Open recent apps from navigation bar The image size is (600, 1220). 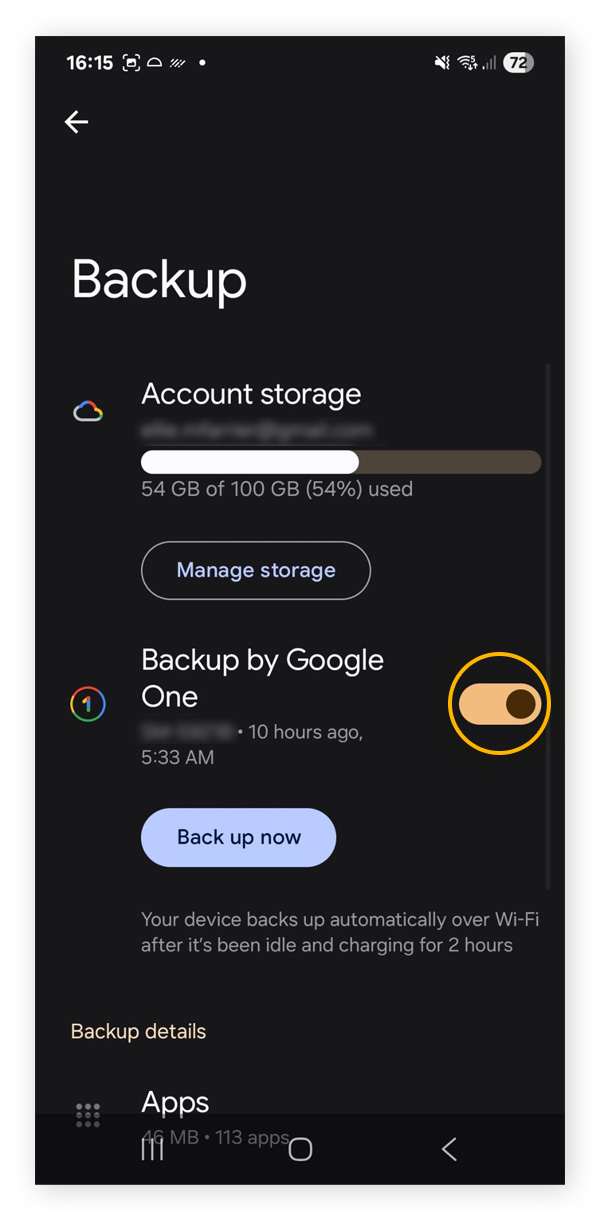152,1150
